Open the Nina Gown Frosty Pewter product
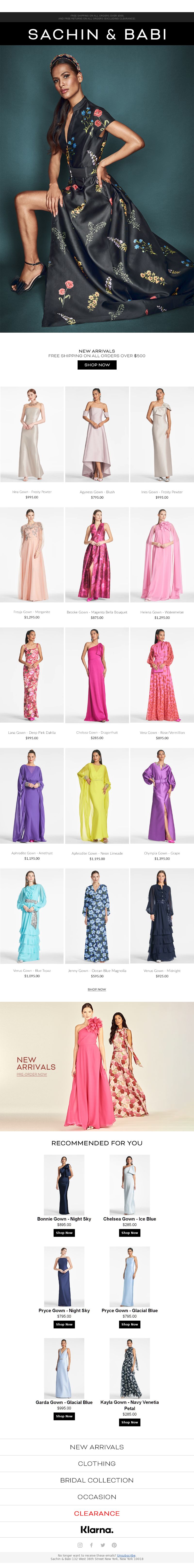The height and width of the screenshot is (1568, 194). pos(32,435)
